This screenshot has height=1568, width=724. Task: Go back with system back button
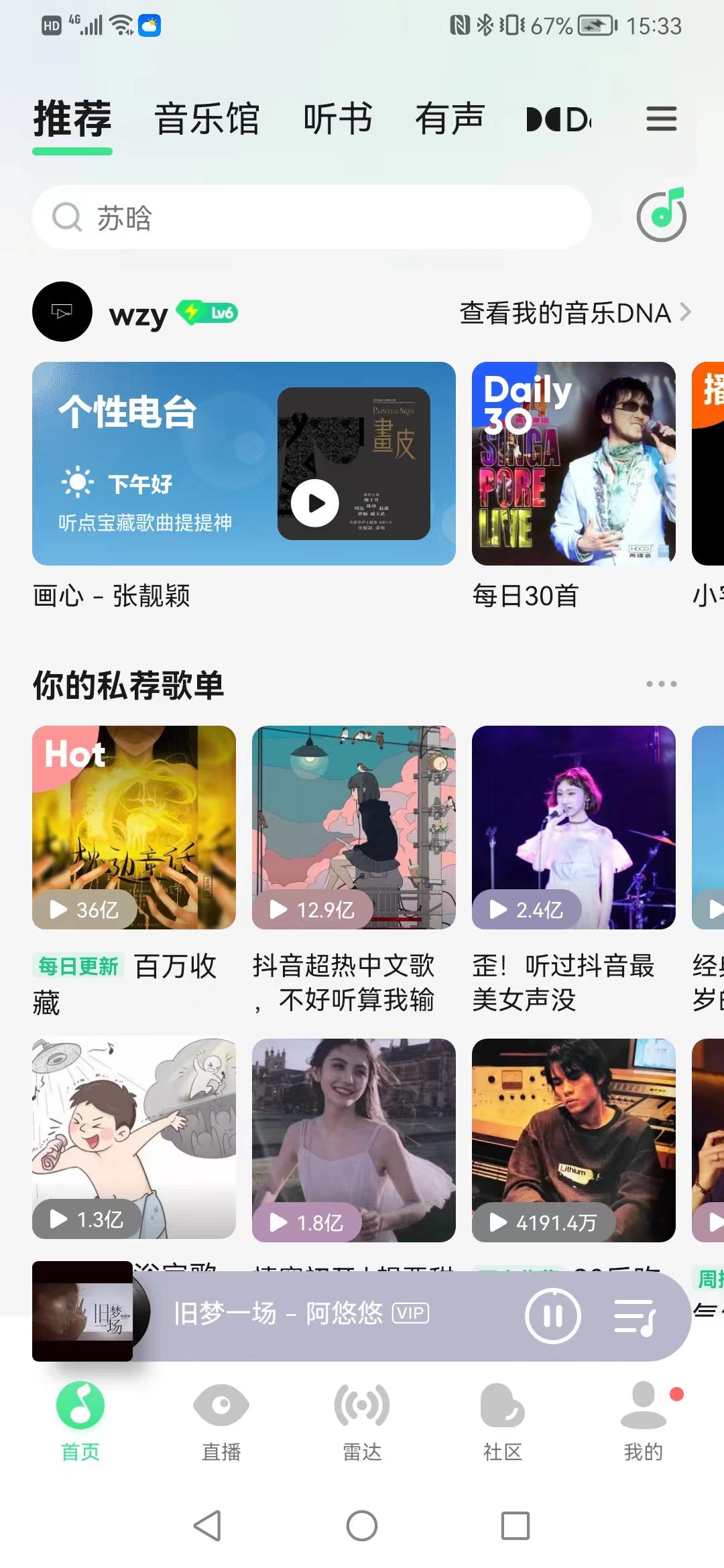point(207,1526)
